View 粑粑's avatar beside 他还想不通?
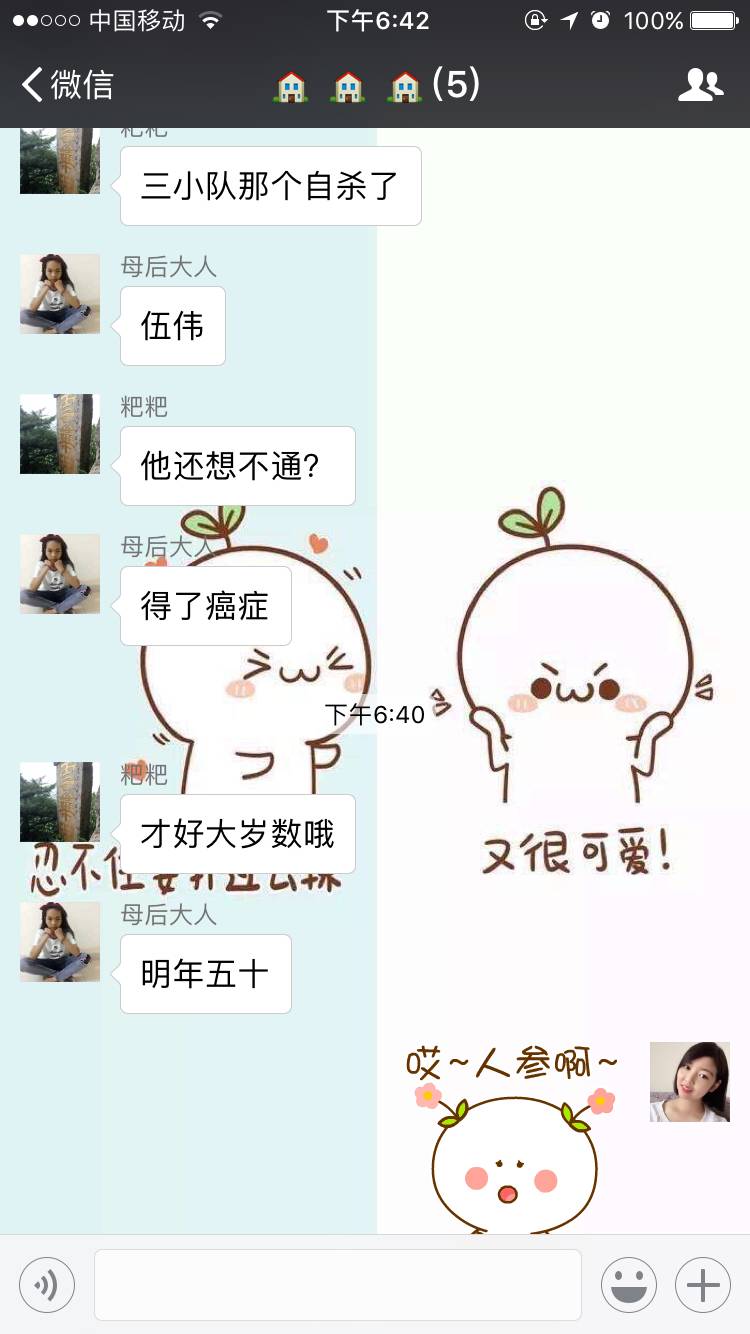 [x=60, y=434]
